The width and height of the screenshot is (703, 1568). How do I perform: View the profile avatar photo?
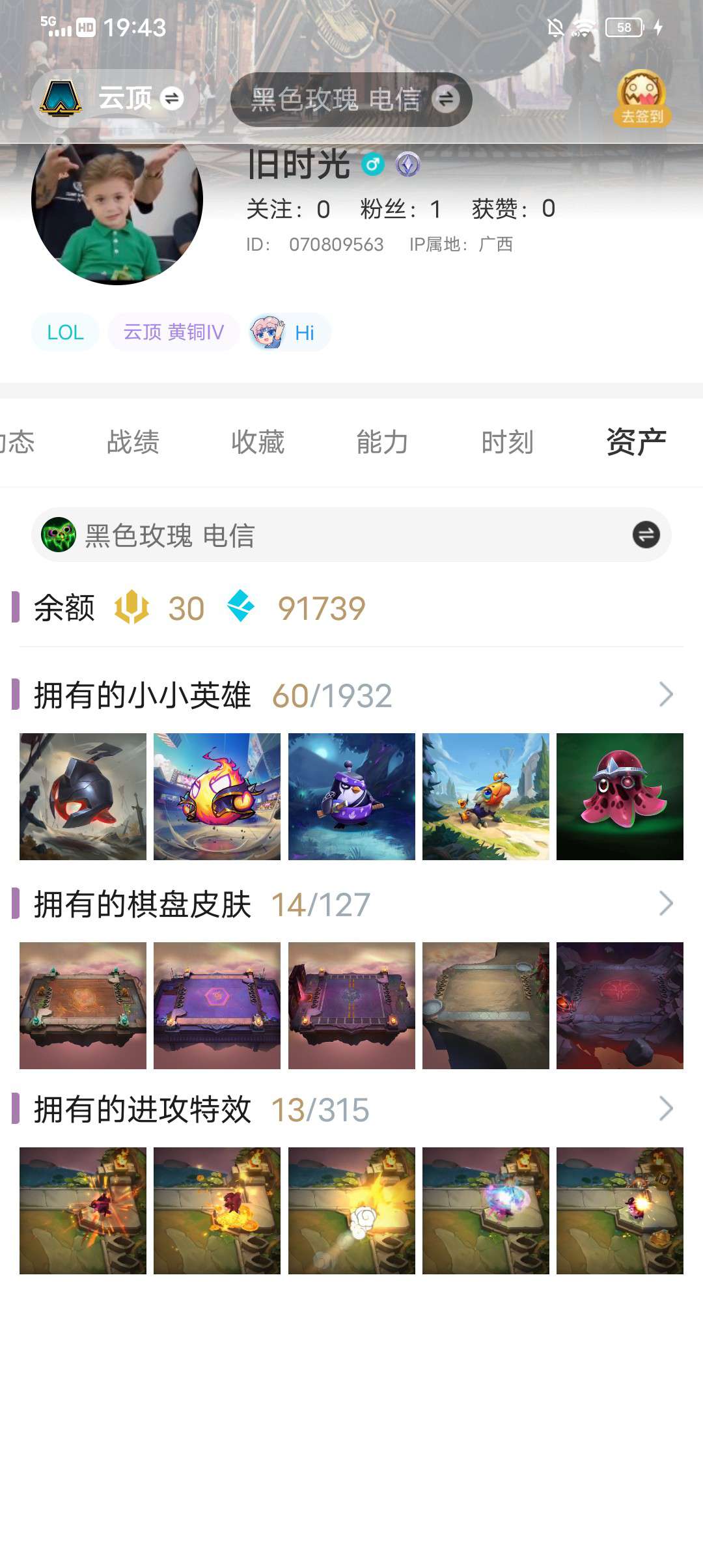click(117, 202)
